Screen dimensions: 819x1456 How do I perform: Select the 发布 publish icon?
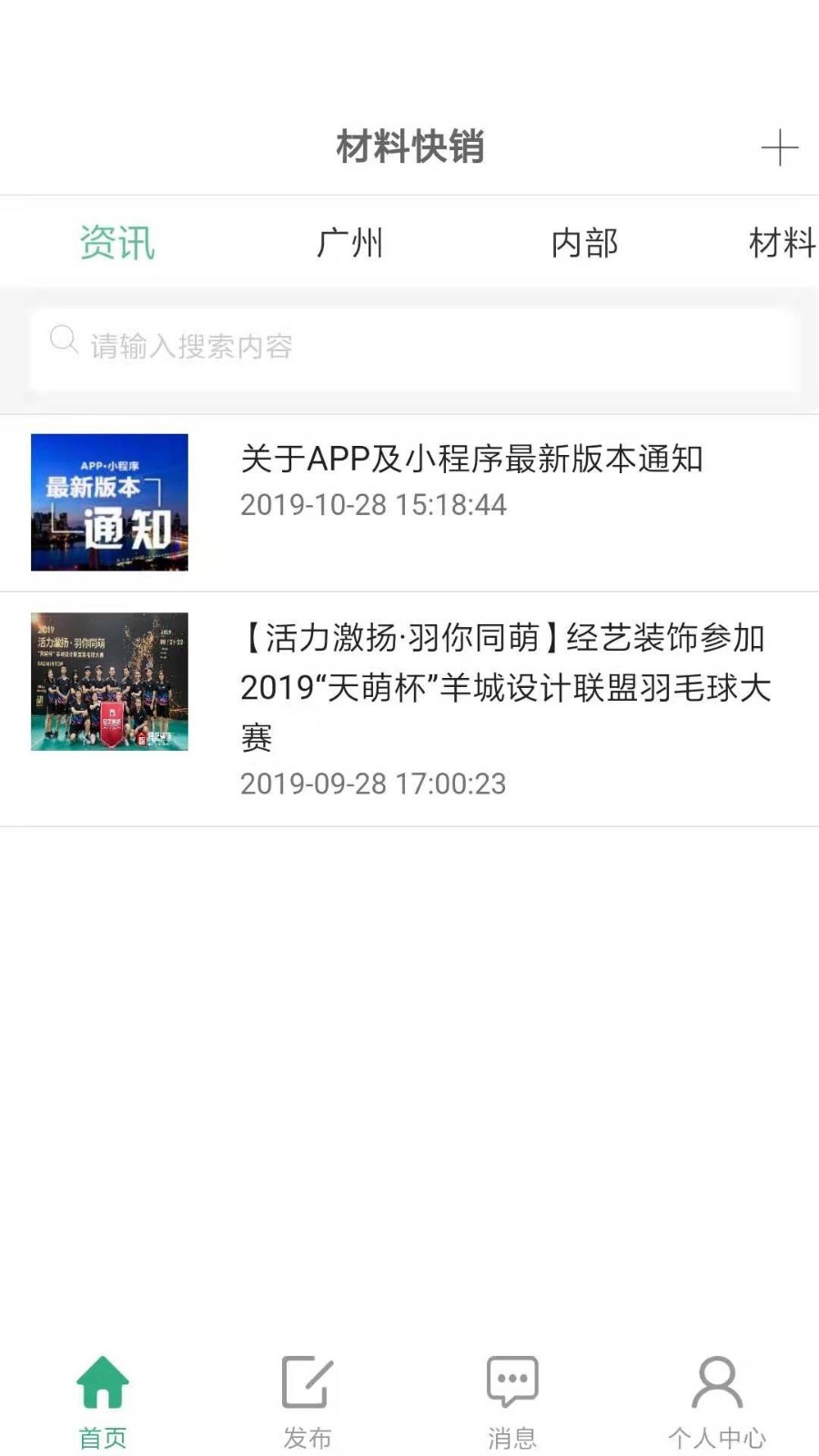(x=307, y=1380)
